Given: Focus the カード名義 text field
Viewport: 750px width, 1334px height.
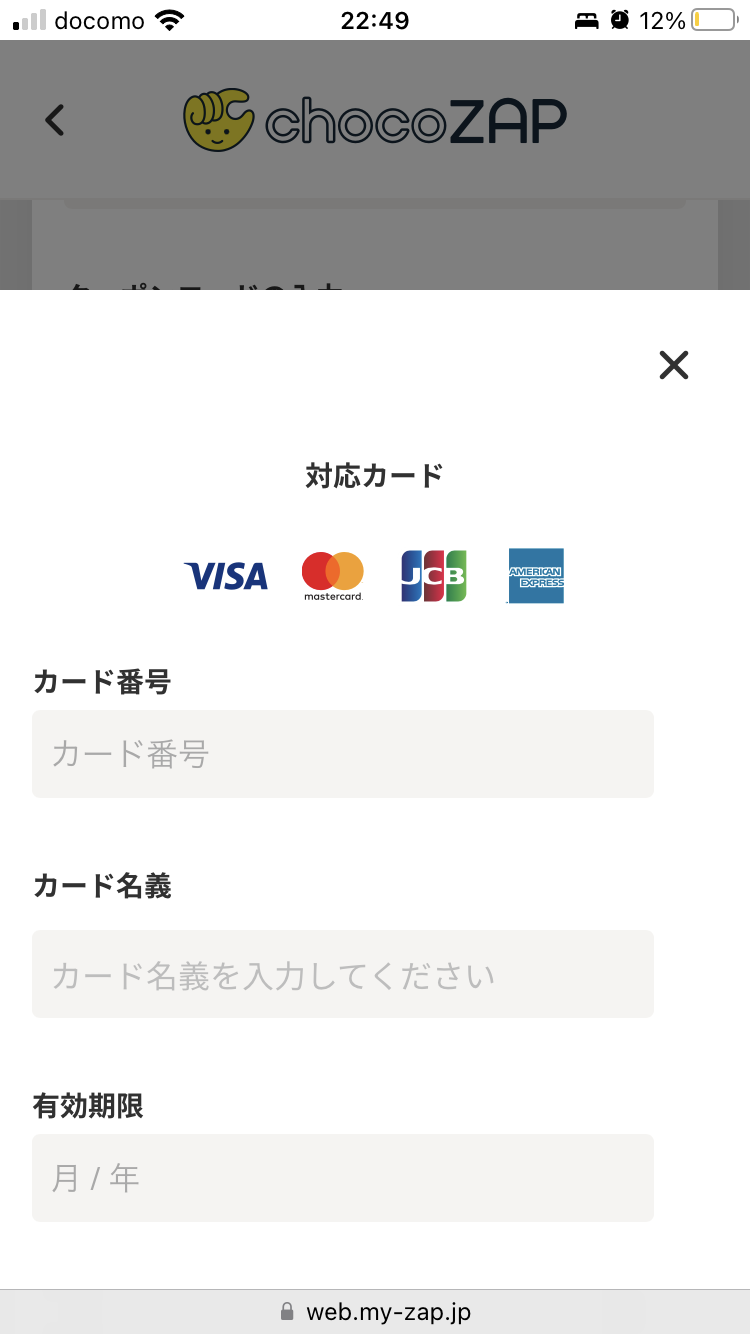Looking at the screenshot, I should (x=343, y=974).
